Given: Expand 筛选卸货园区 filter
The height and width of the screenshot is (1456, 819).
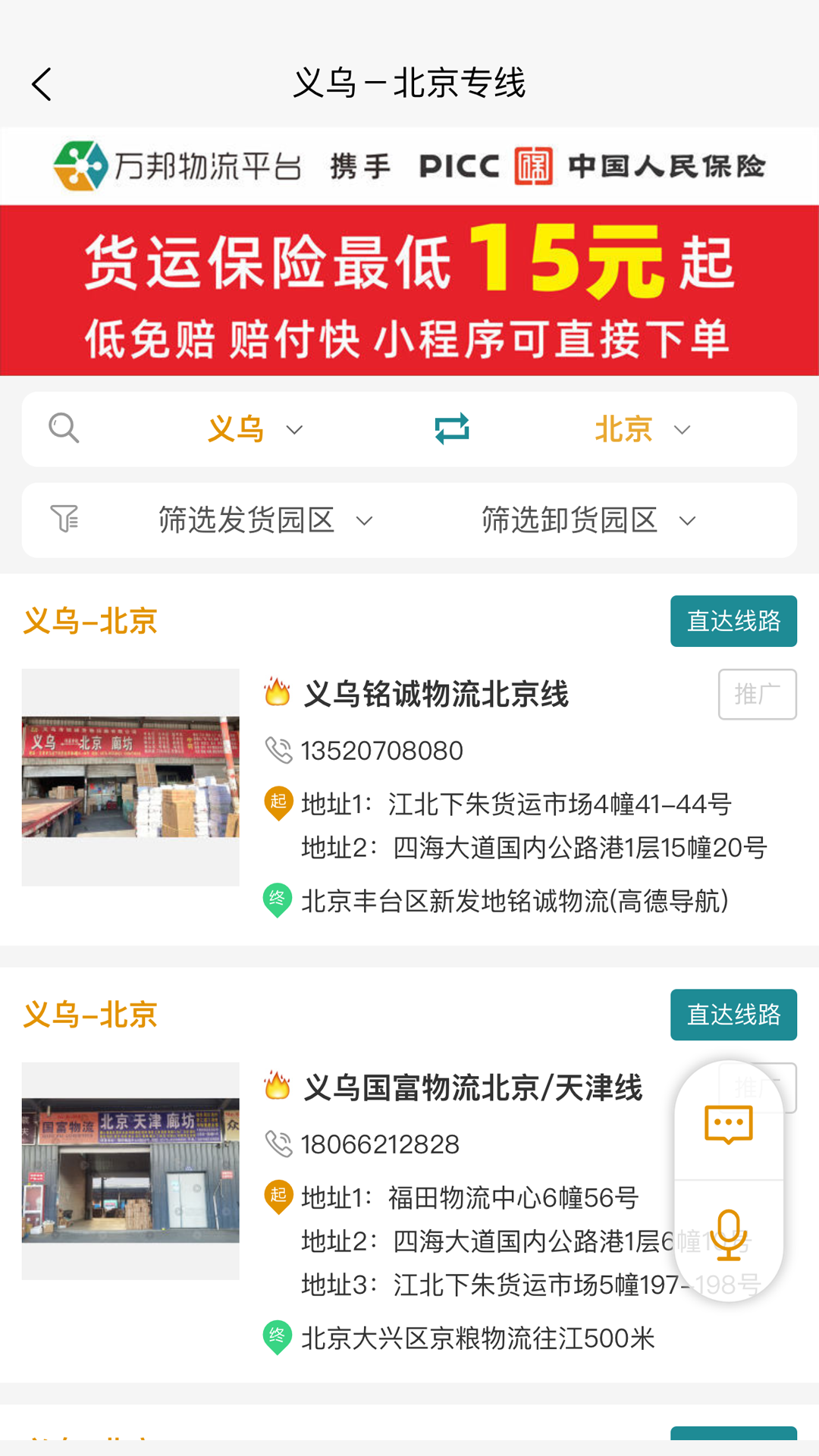Looking at the screenshot, I should coord(588,520).
